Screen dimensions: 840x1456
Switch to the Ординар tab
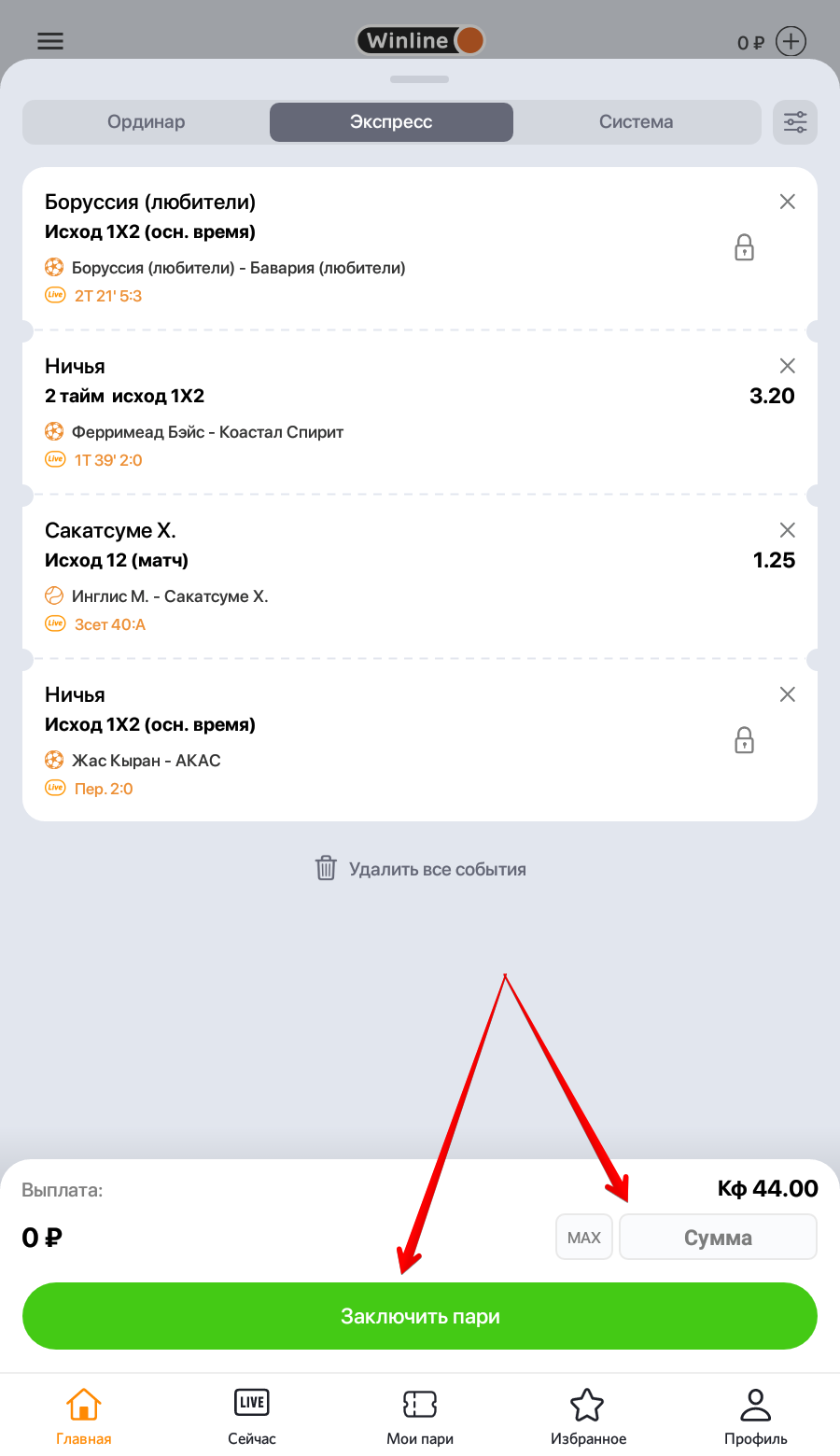[x=147, y=122]
